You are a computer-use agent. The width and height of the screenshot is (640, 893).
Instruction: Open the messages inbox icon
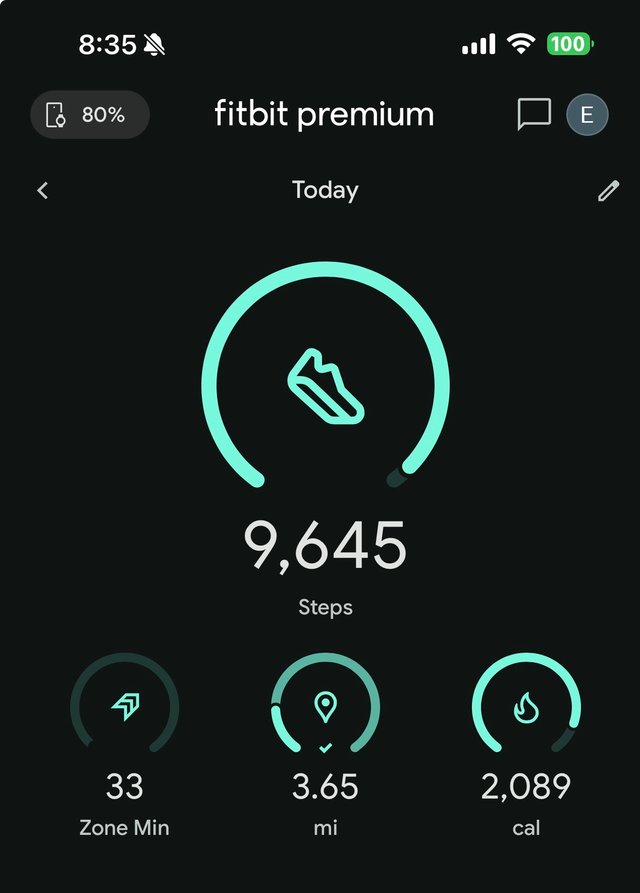[x=534, y=115]
